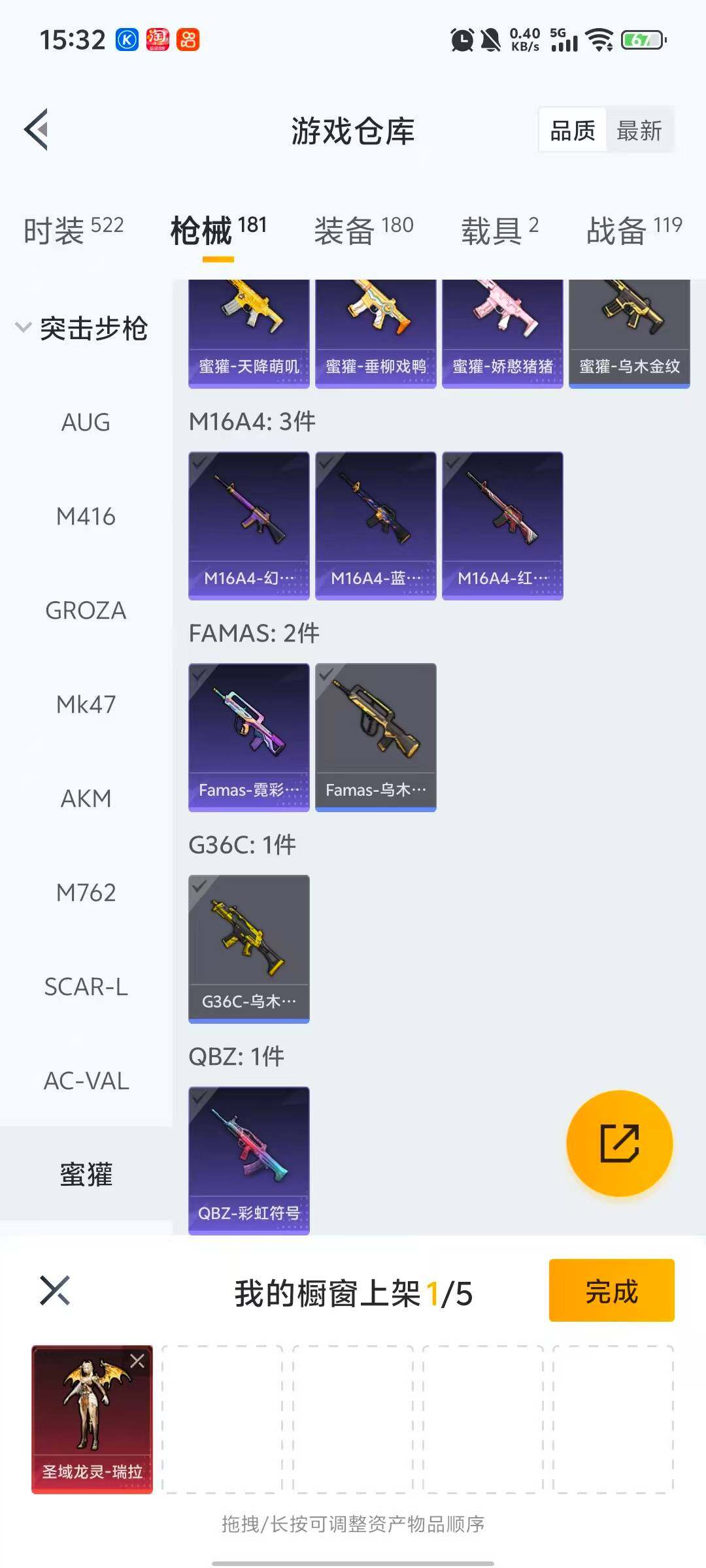
Task: Select M416 in the weapon list
Action: point(86,517)
